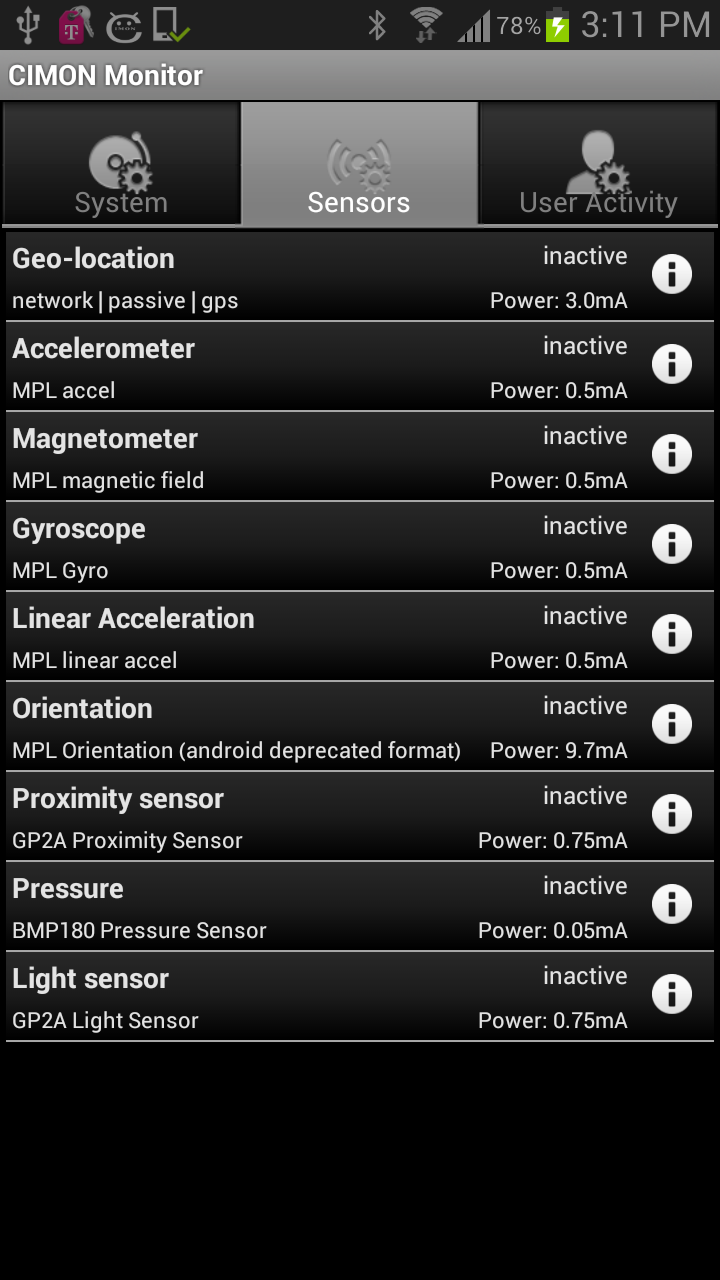Show Light sensor info details
This screenshot has width=720, height=1280.
point(672,994)
